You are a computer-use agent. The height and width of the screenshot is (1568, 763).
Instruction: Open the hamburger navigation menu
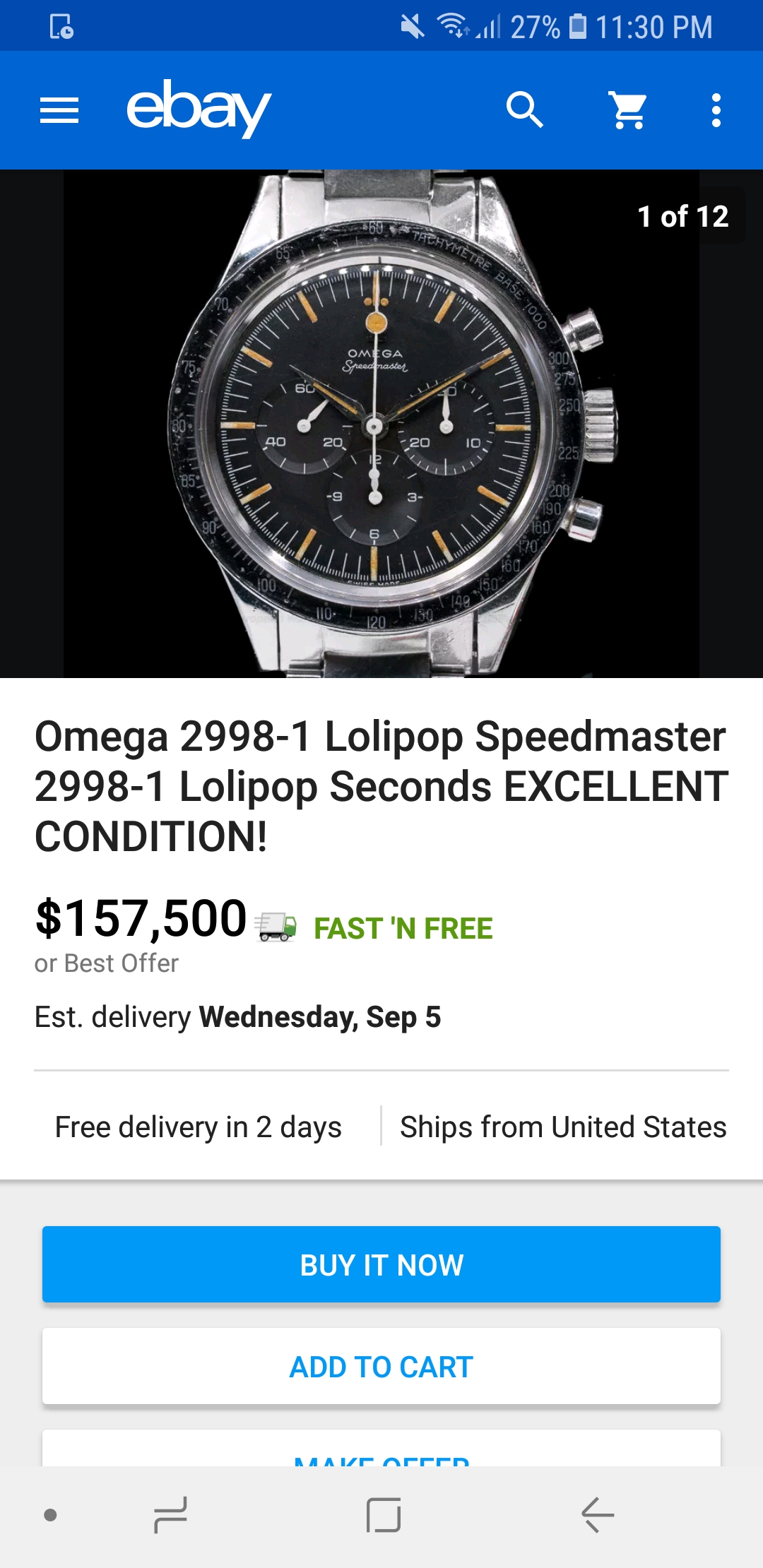pos(59,110)
